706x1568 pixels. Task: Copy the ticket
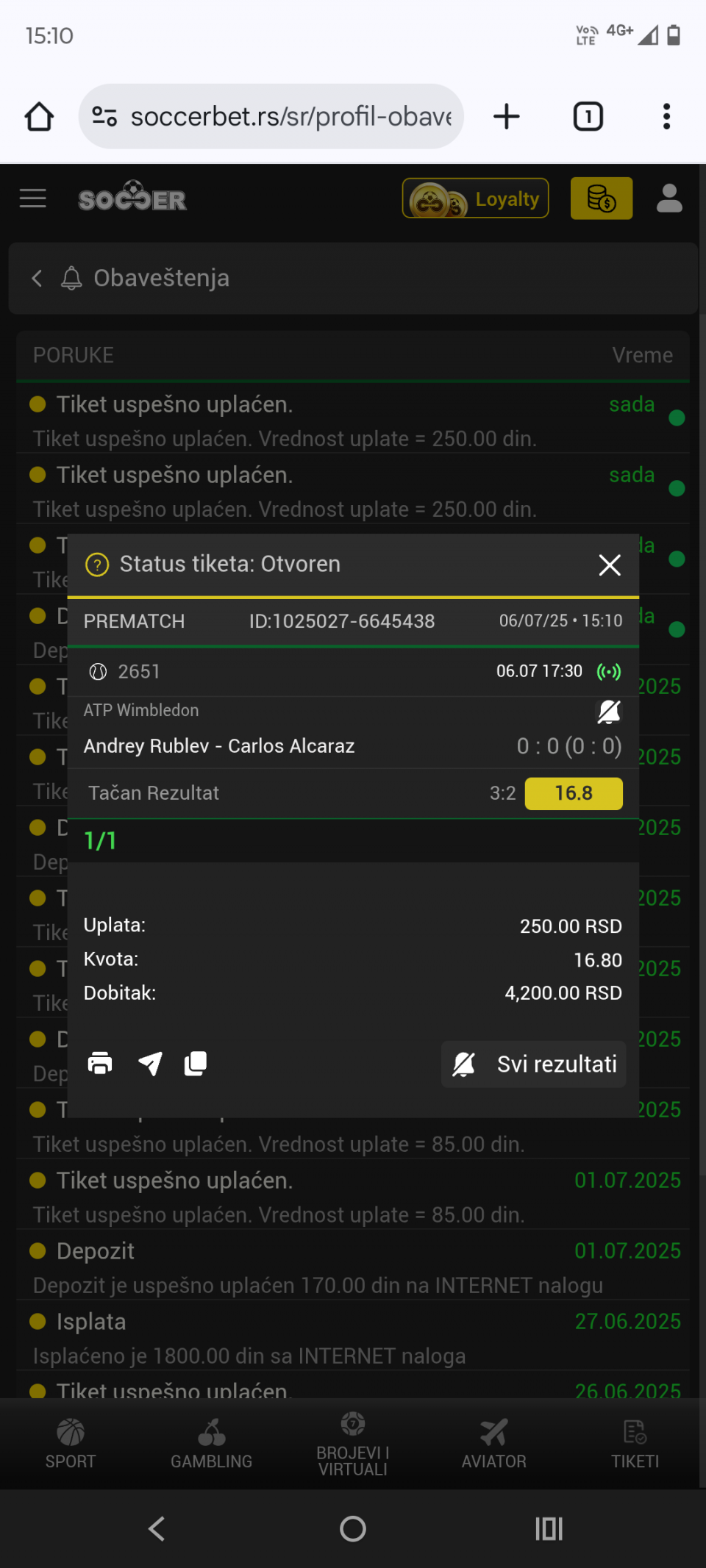tap(196, 1063)
